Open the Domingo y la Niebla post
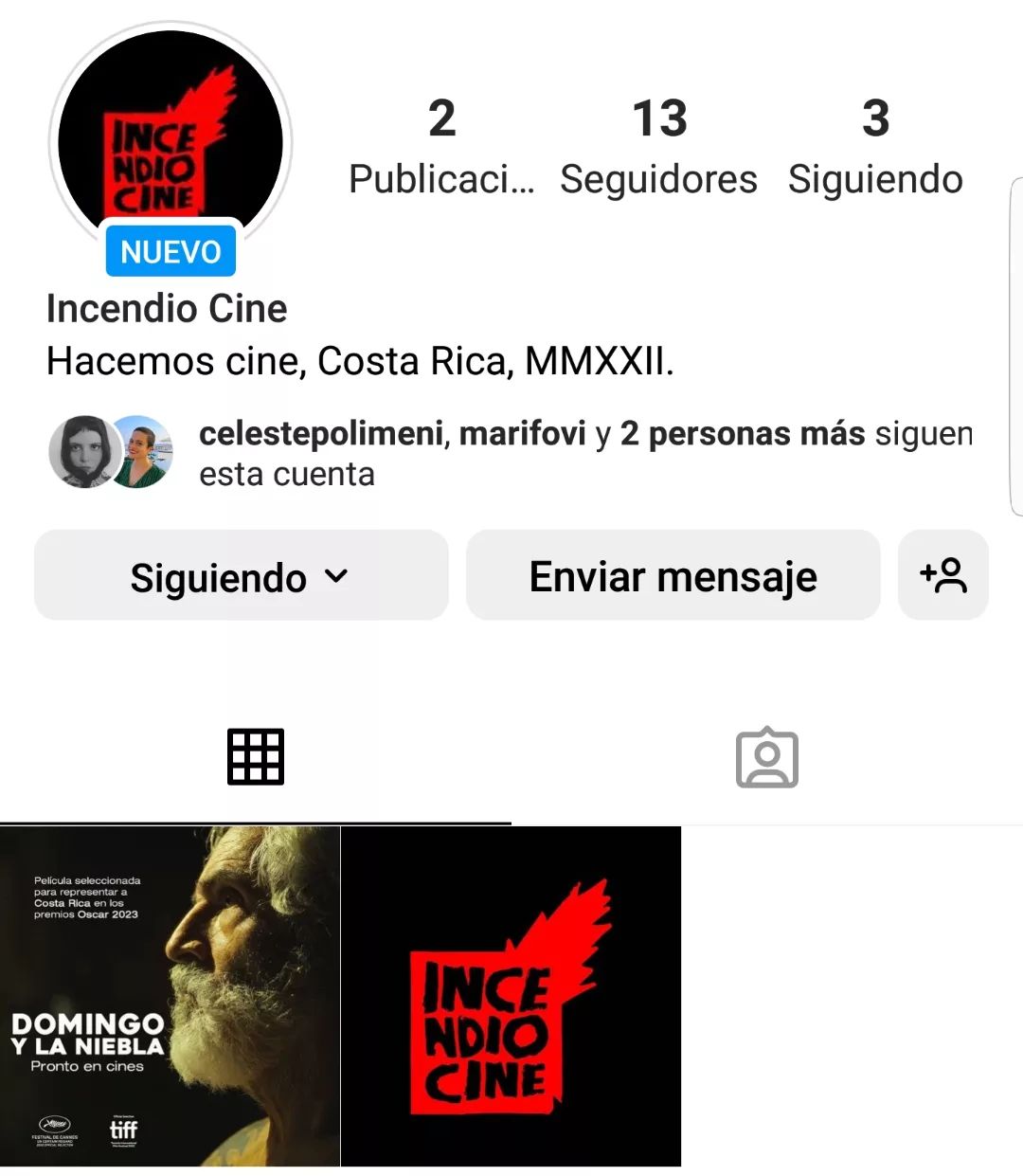1023x1176 pixels. pos(170,996)
